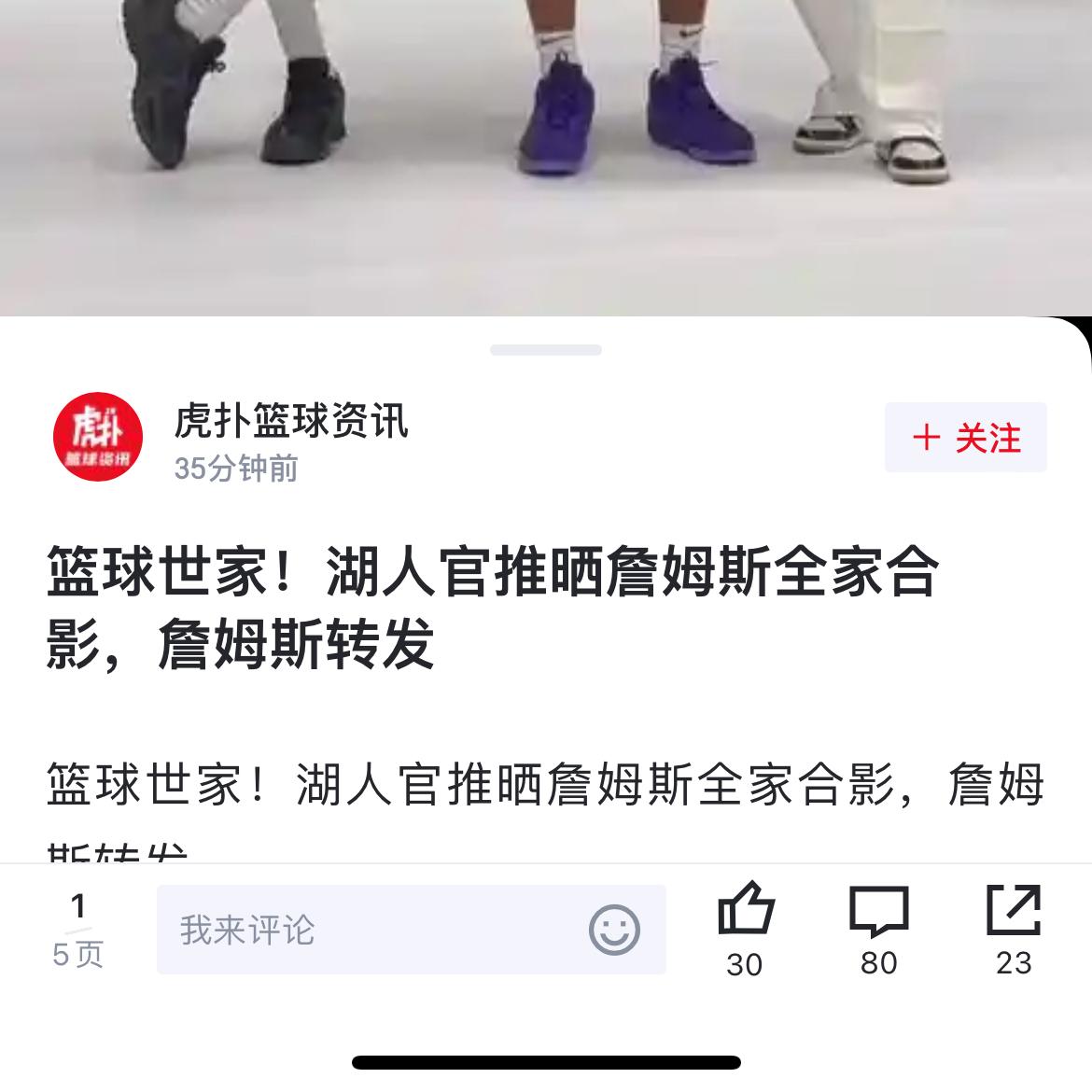Viewport: 1092px width, 1092px height.
Task: Open the 80 comments
Action: pos(878,911)
